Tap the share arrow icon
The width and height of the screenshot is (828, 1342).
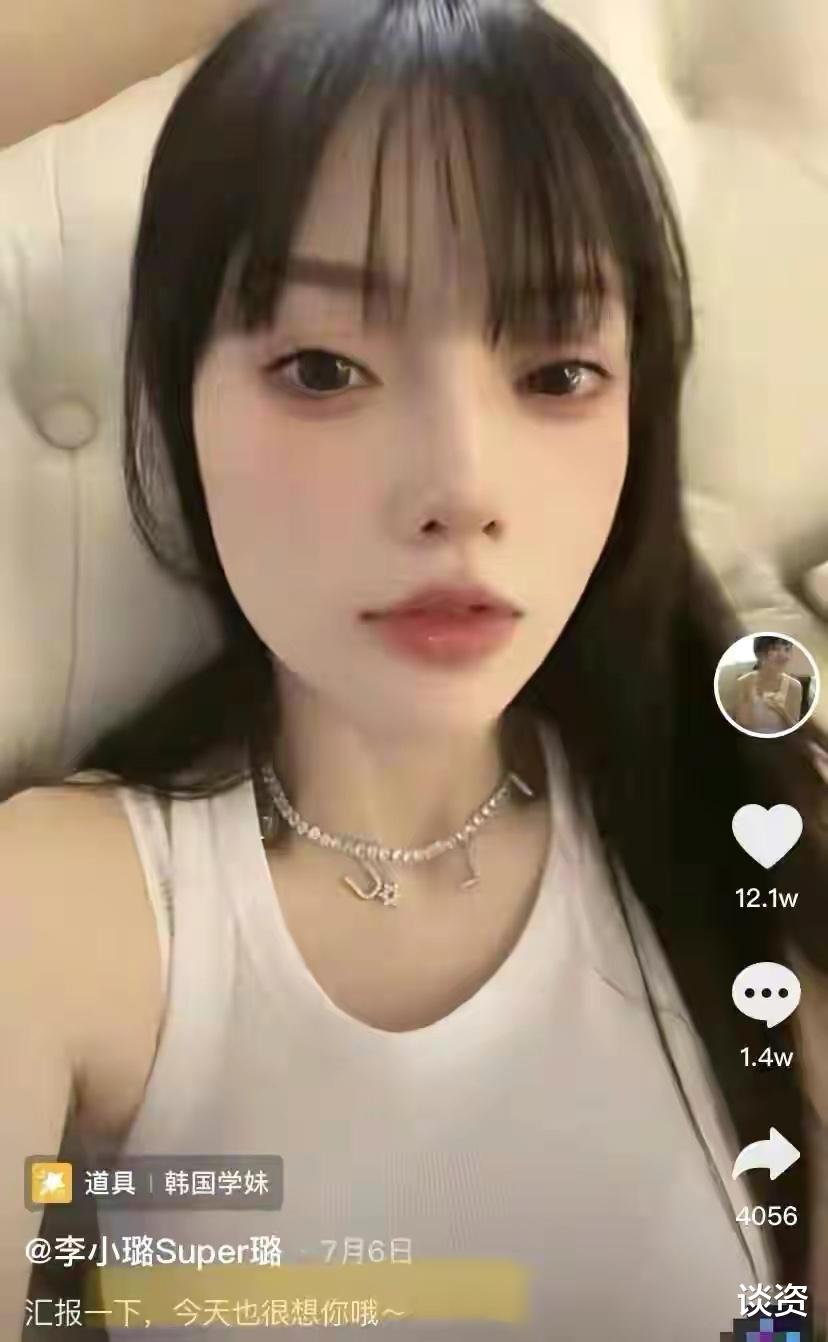(767, 1155)
